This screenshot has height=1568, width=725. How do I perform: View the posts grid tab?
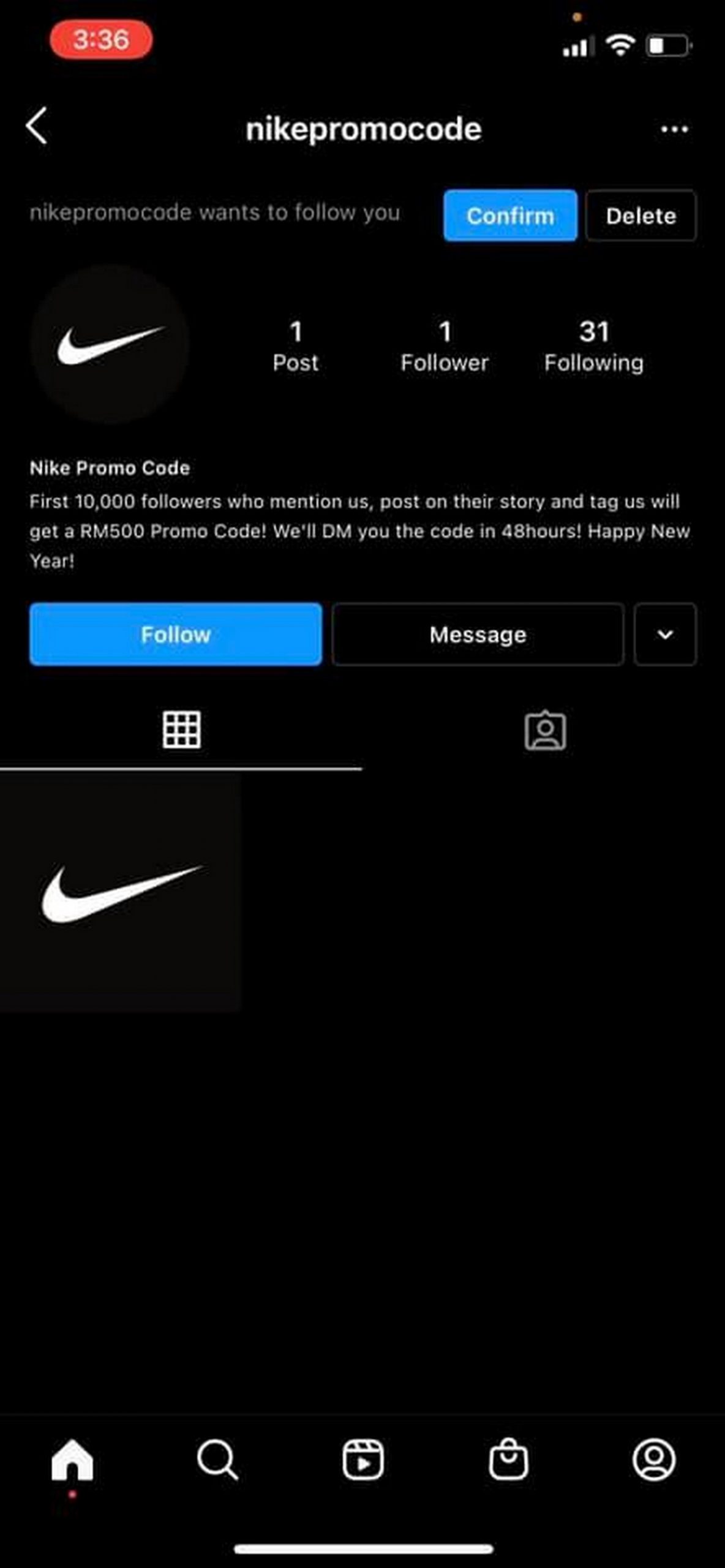(x=181, y=729)
